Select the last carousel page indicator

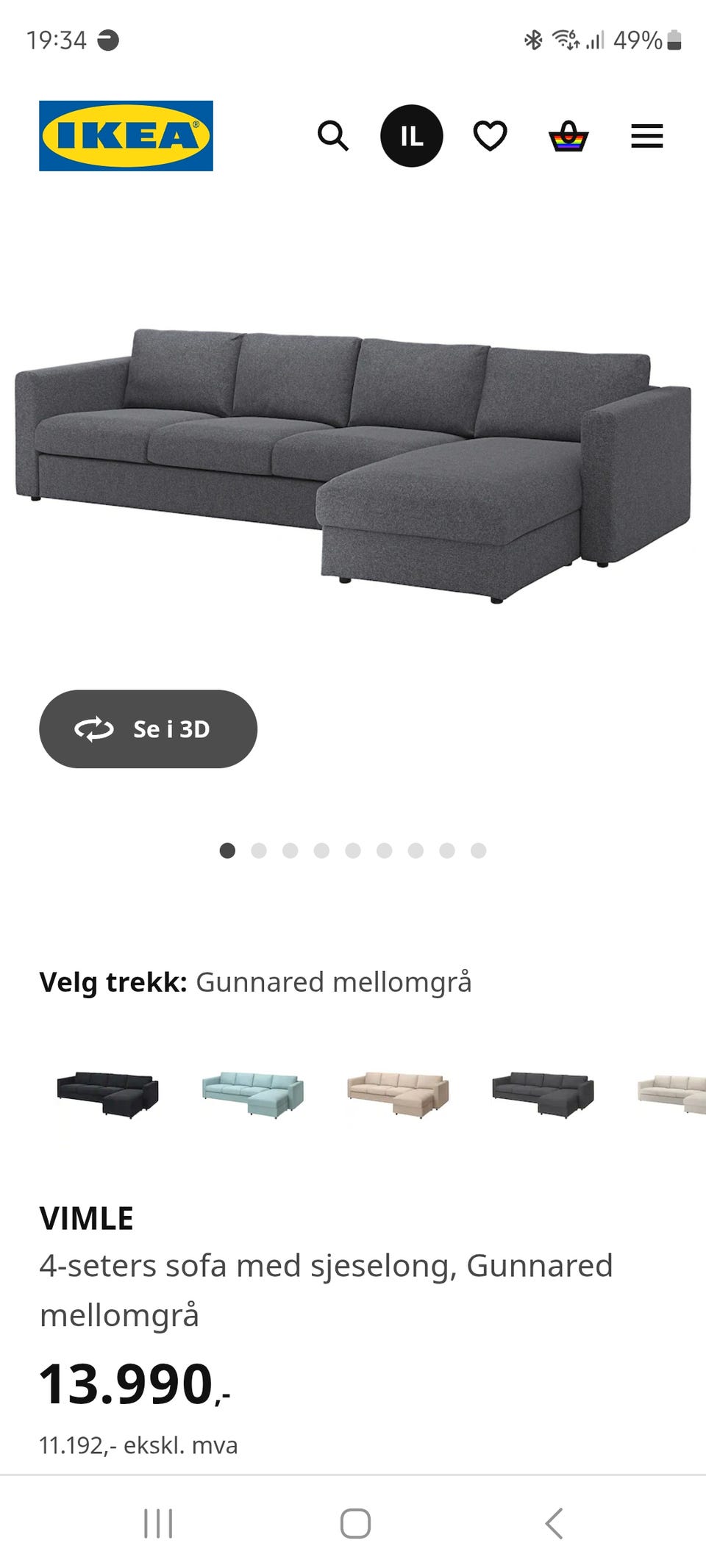(479, 851)
